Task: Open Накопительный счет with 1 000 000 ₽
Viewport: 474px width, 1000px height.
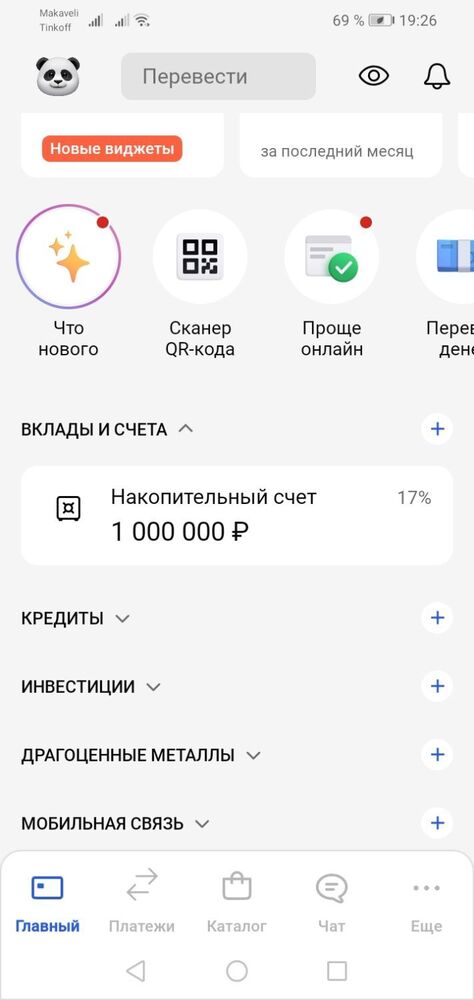Action: point(237,516)
